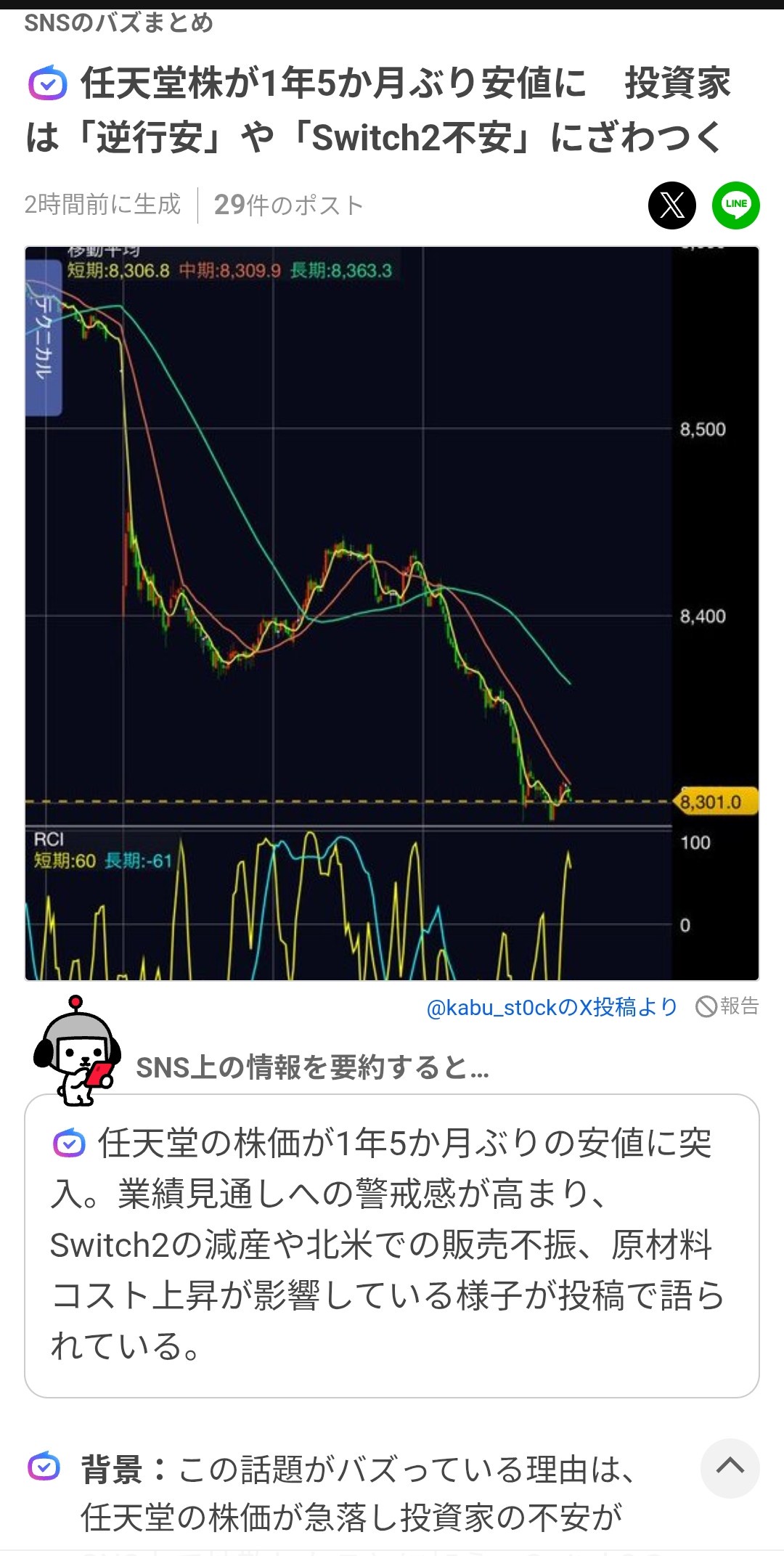Open the @kabu_st0ck X post link

(552, 1007)
